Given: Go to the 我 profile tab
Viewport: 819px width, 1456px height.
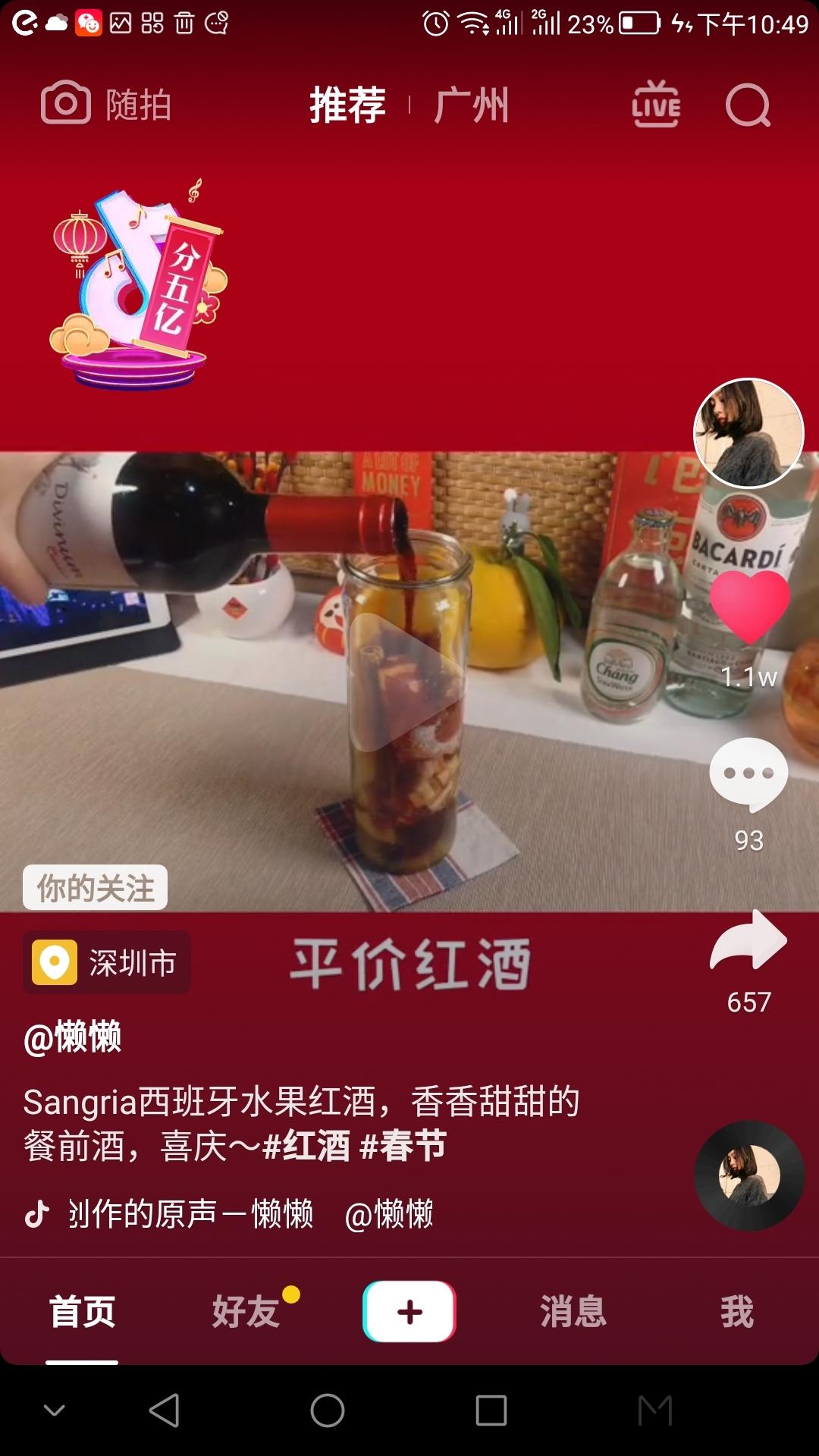Looking at the screenshot, I should 737,1311.
